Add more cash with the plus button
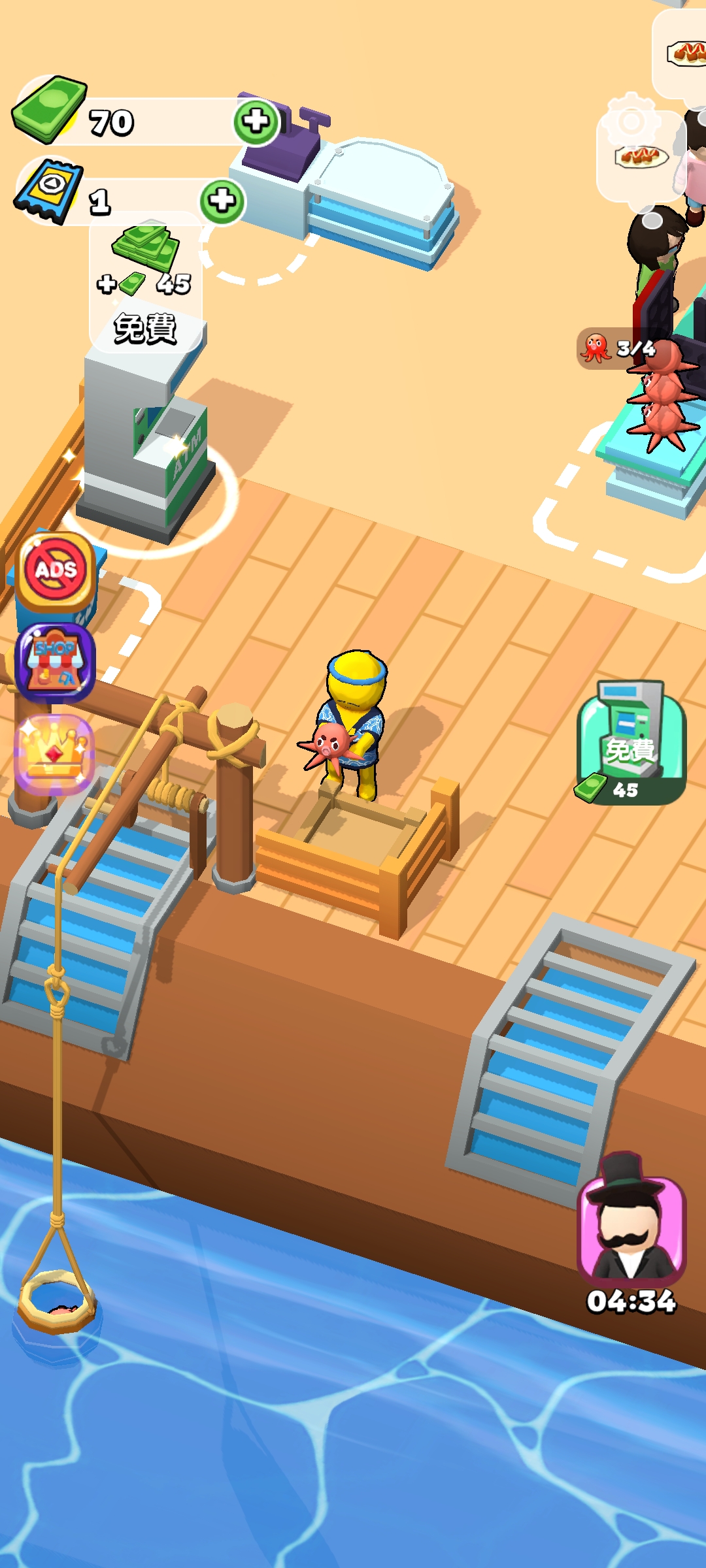706x1568 pixels. [256, 121]
